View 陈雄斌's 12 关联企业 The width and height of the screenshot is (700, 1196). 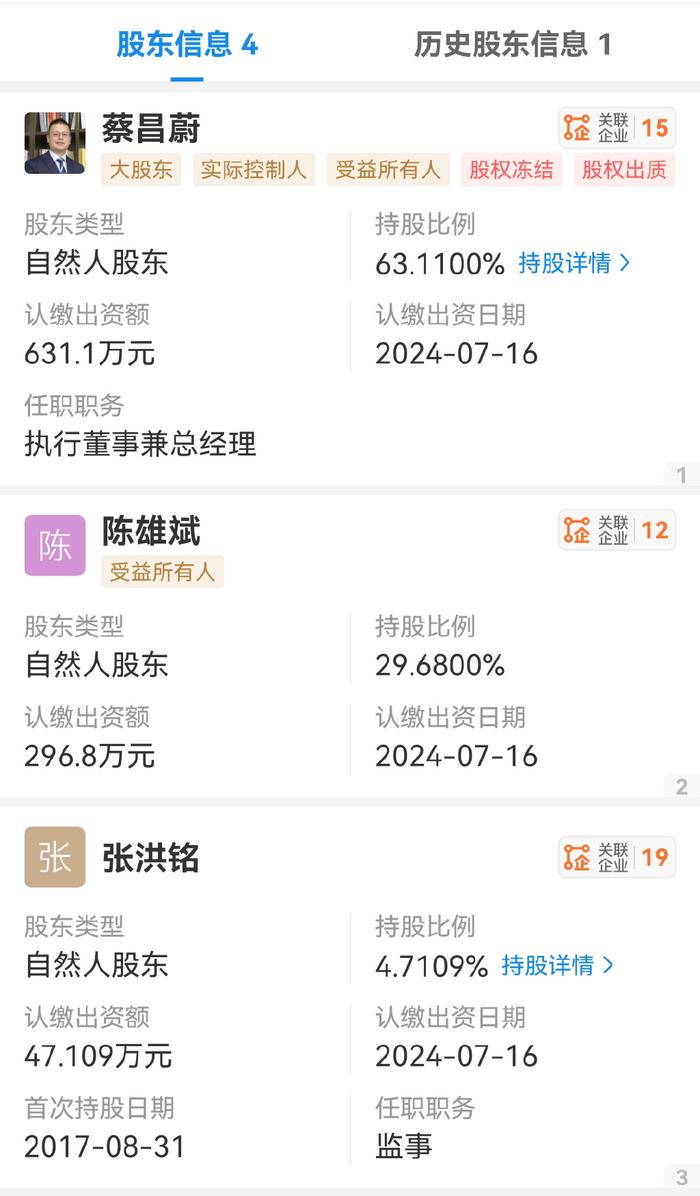[x=616, y=530]
